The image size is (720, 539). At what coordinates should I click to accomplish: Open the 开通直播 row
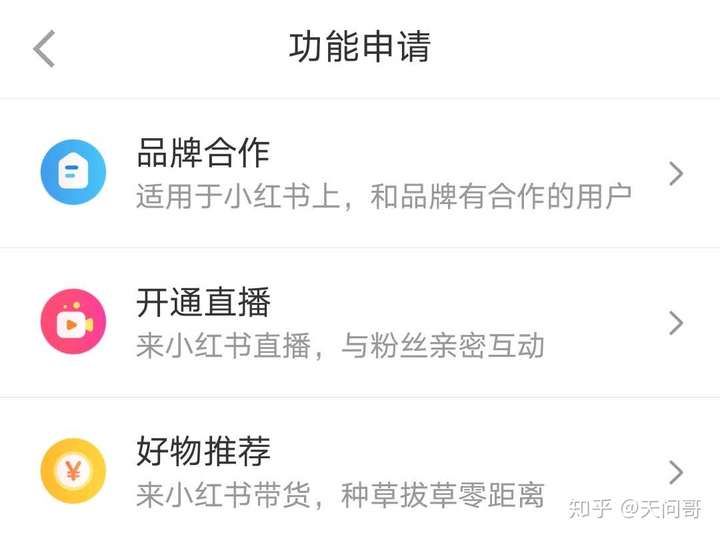[x=360, y=323]
